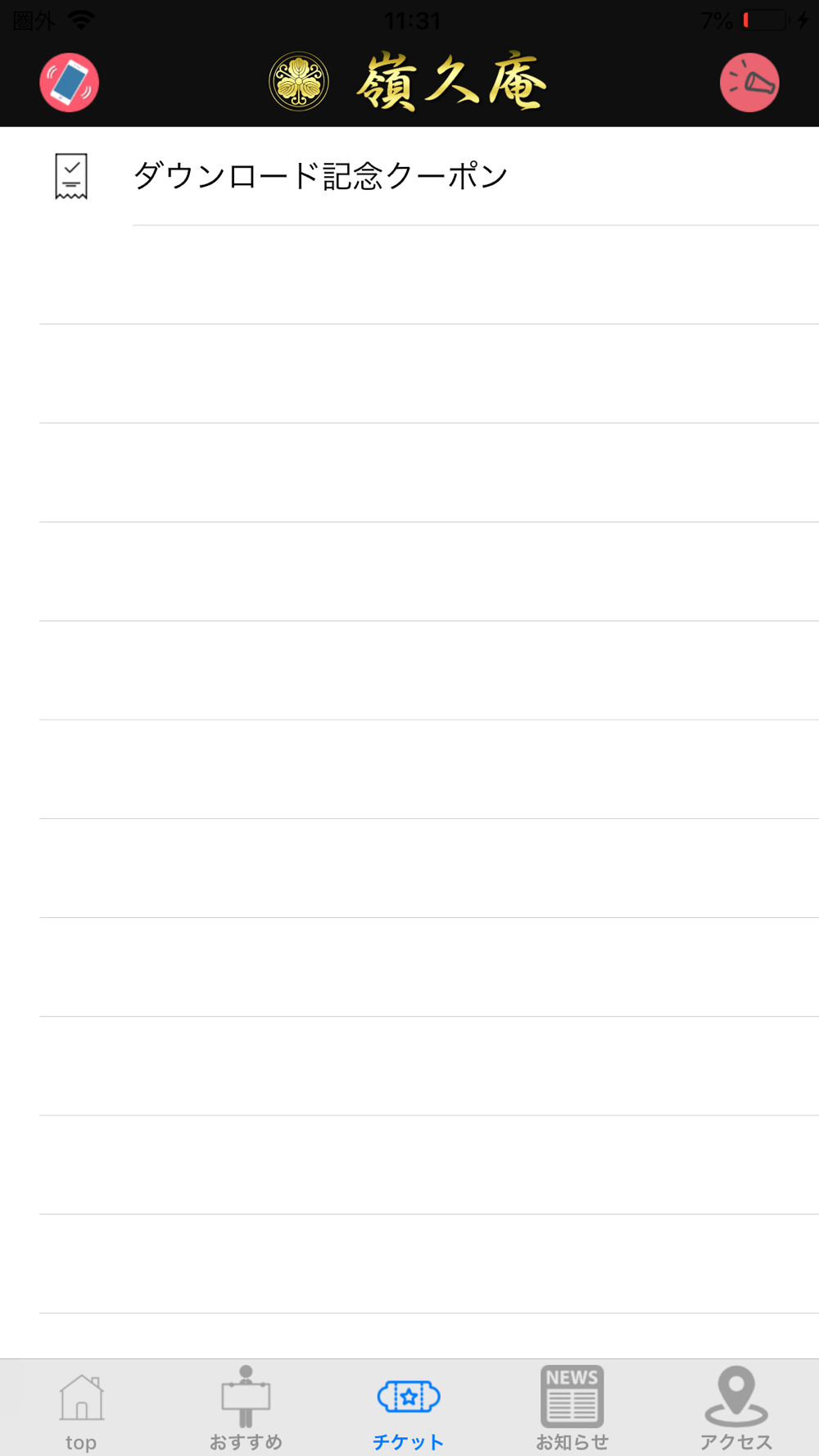Open the megaphone announcement icon
This screenshot has height=1456, width=819.
click(x=749, y=83)
